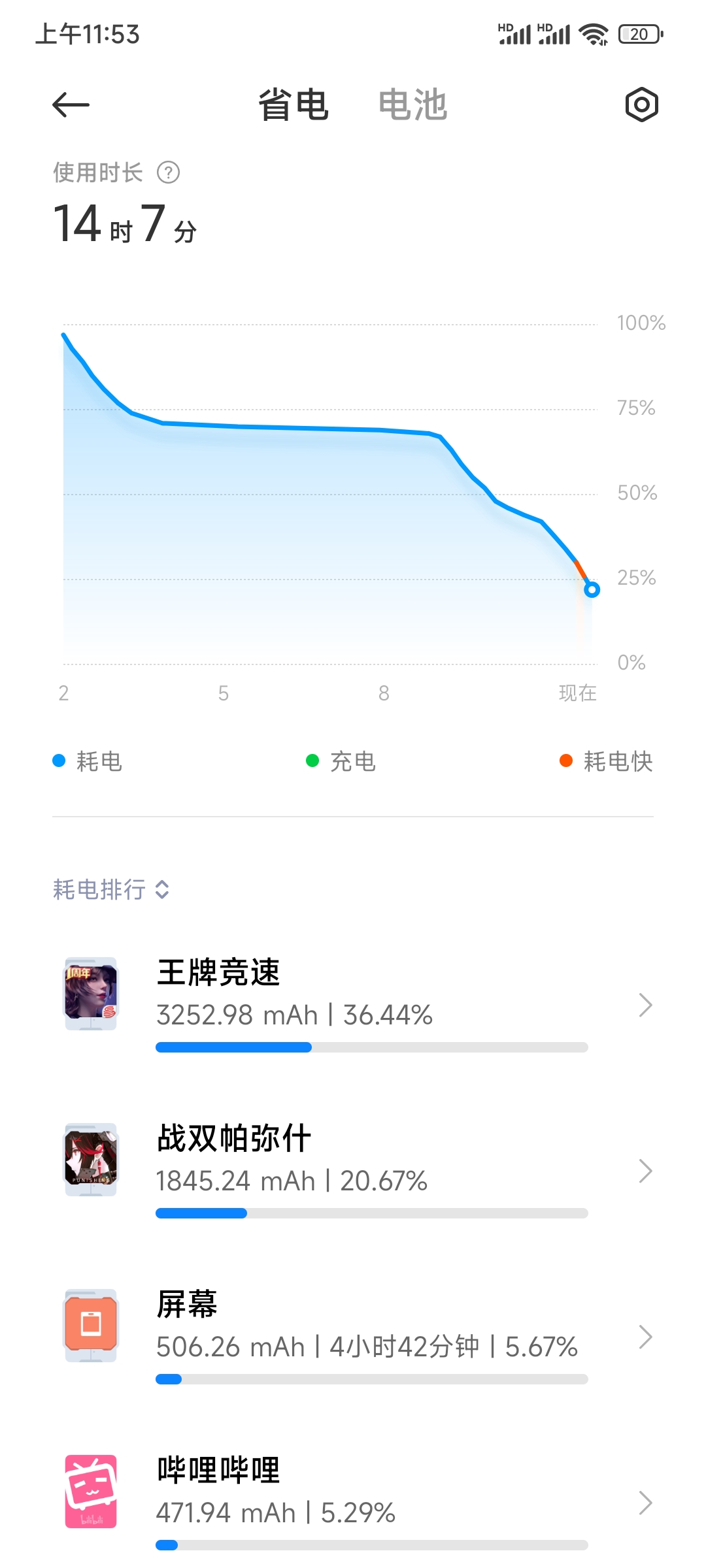Go back using the arrow icon
Image resolution: width=706 pixels, height=1568 pixels.
click(x=71, y=105)
